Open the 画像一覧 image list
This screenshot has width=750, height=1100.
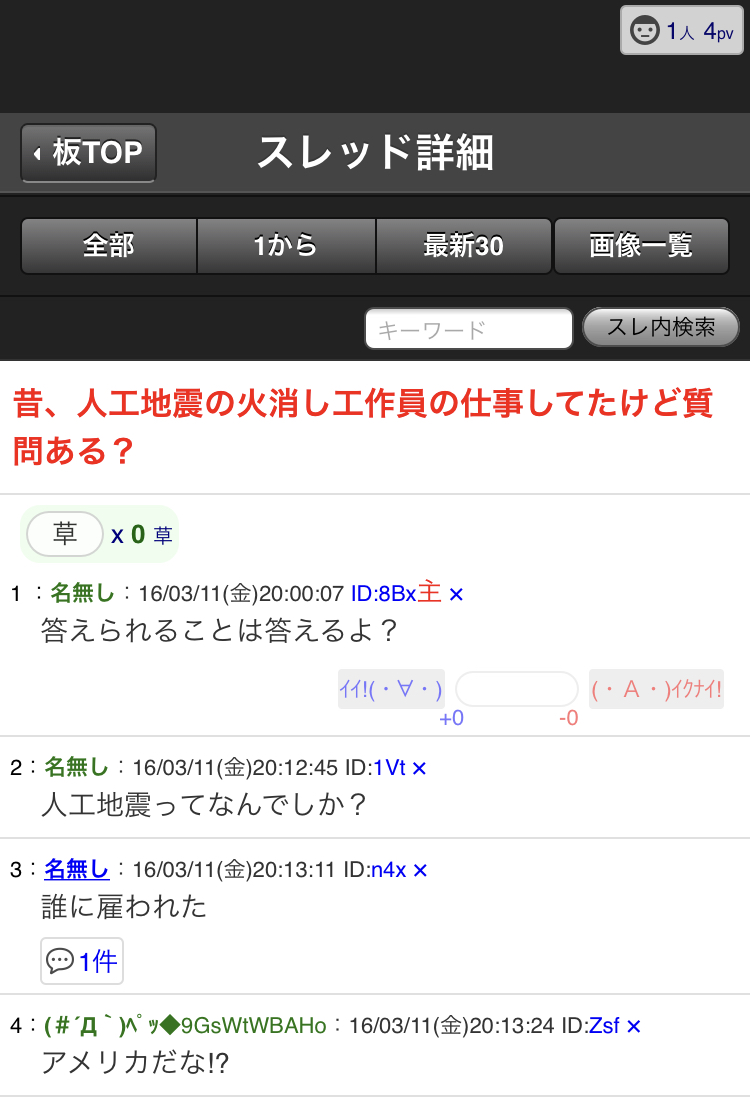coord(641,246)
